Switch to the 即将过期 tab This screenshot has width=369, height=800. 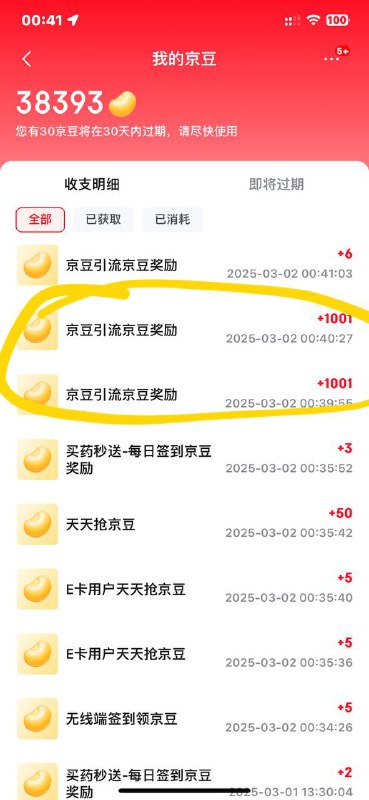point(276,184)
